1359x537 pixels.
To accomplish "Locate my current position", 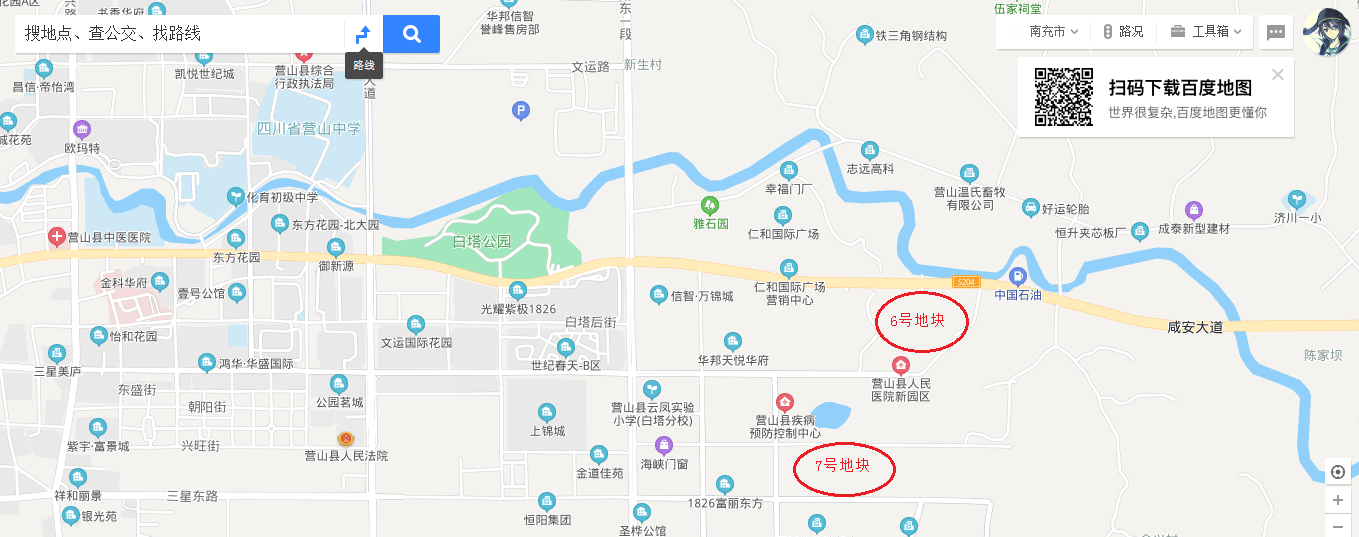I will click(1338, 473).
